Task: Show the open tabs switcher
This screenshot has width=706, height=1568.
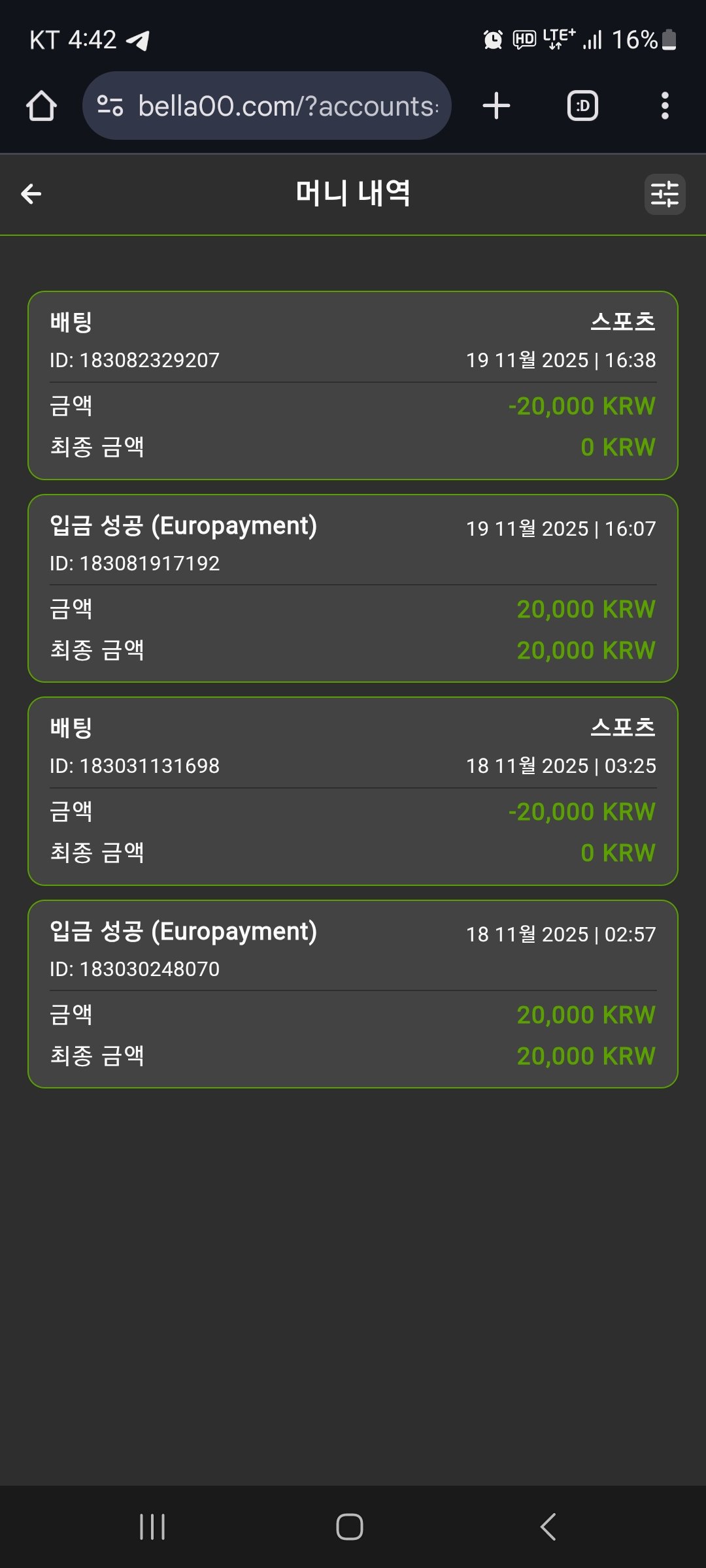Action: (x=582, y=106)
